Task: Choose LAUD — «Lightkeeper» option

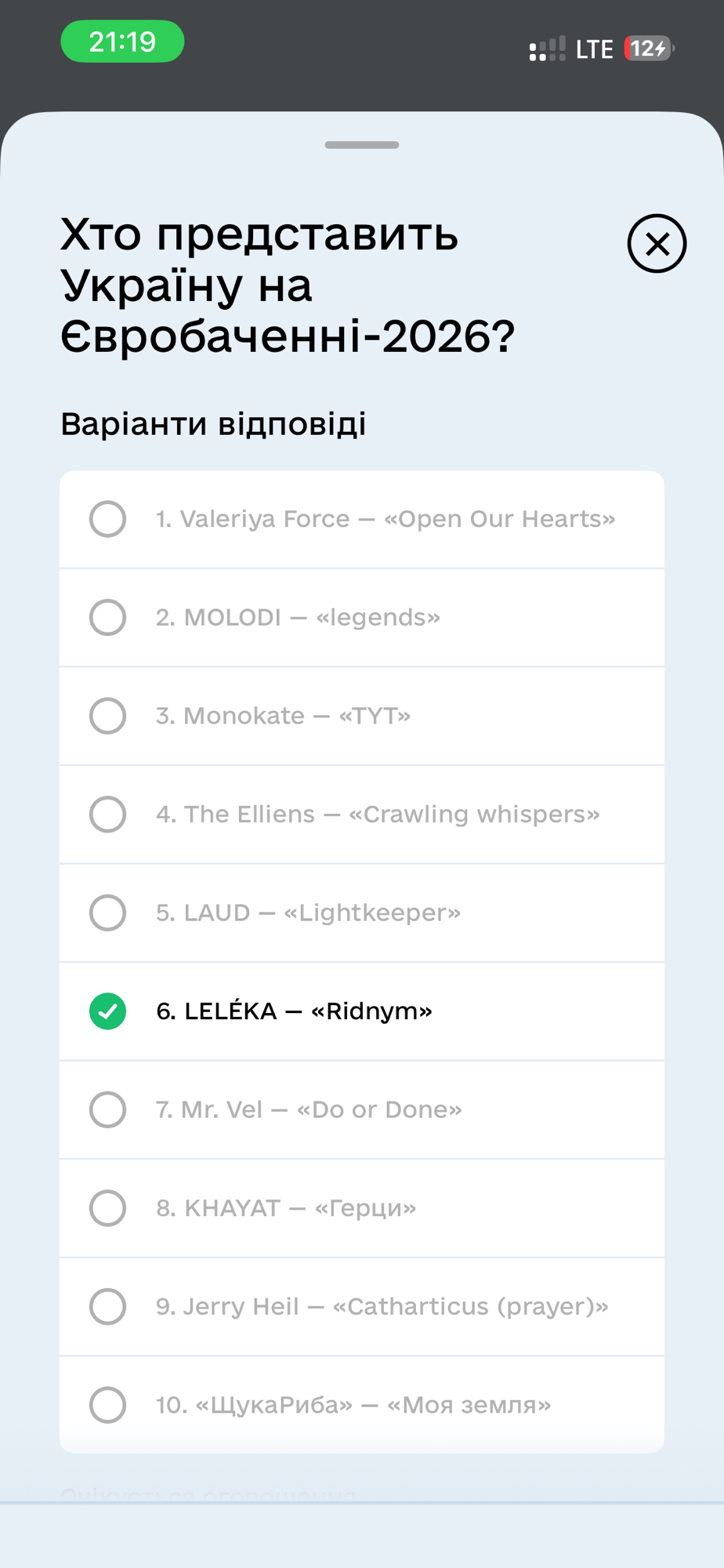Action: click(x=361, y=913)
